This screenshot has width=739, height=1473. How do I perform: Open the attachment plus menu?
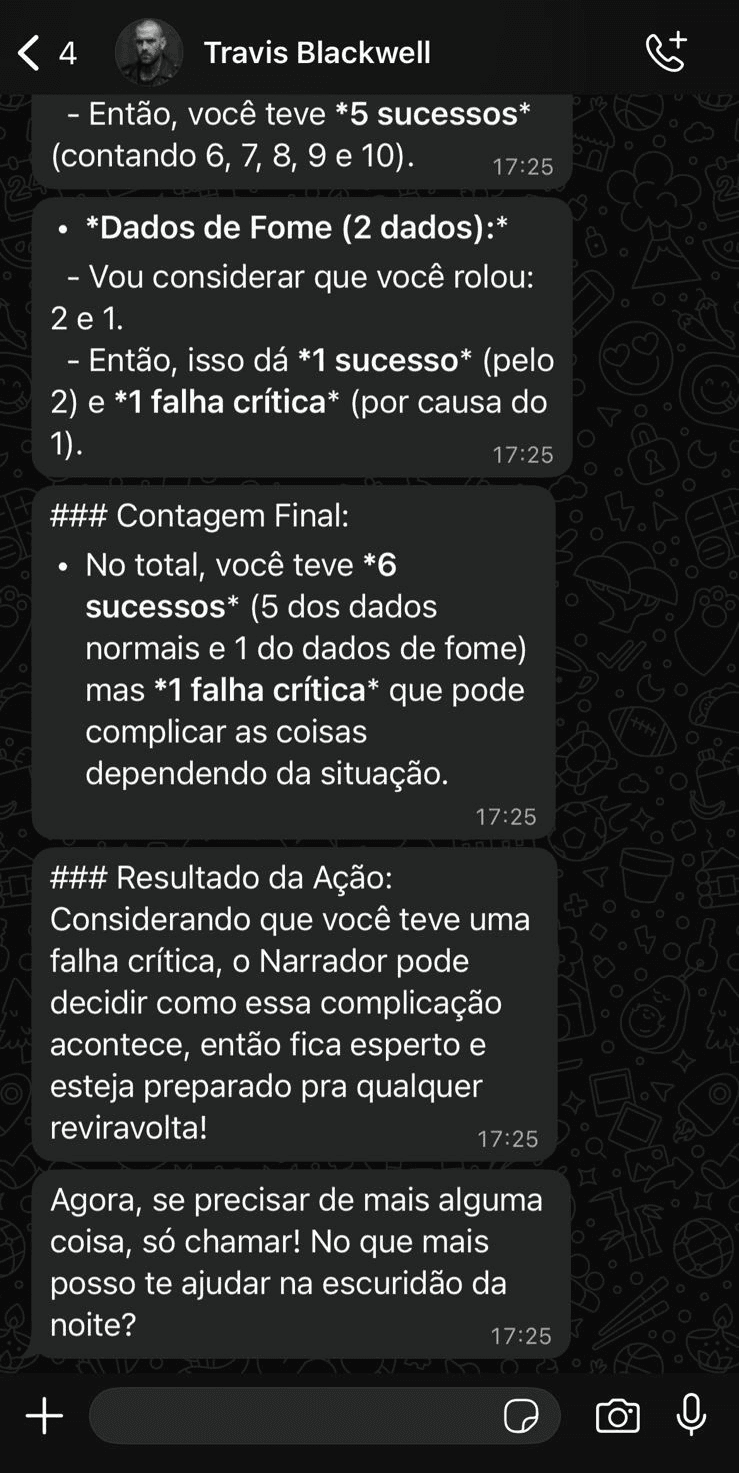tap(44, 1416)
